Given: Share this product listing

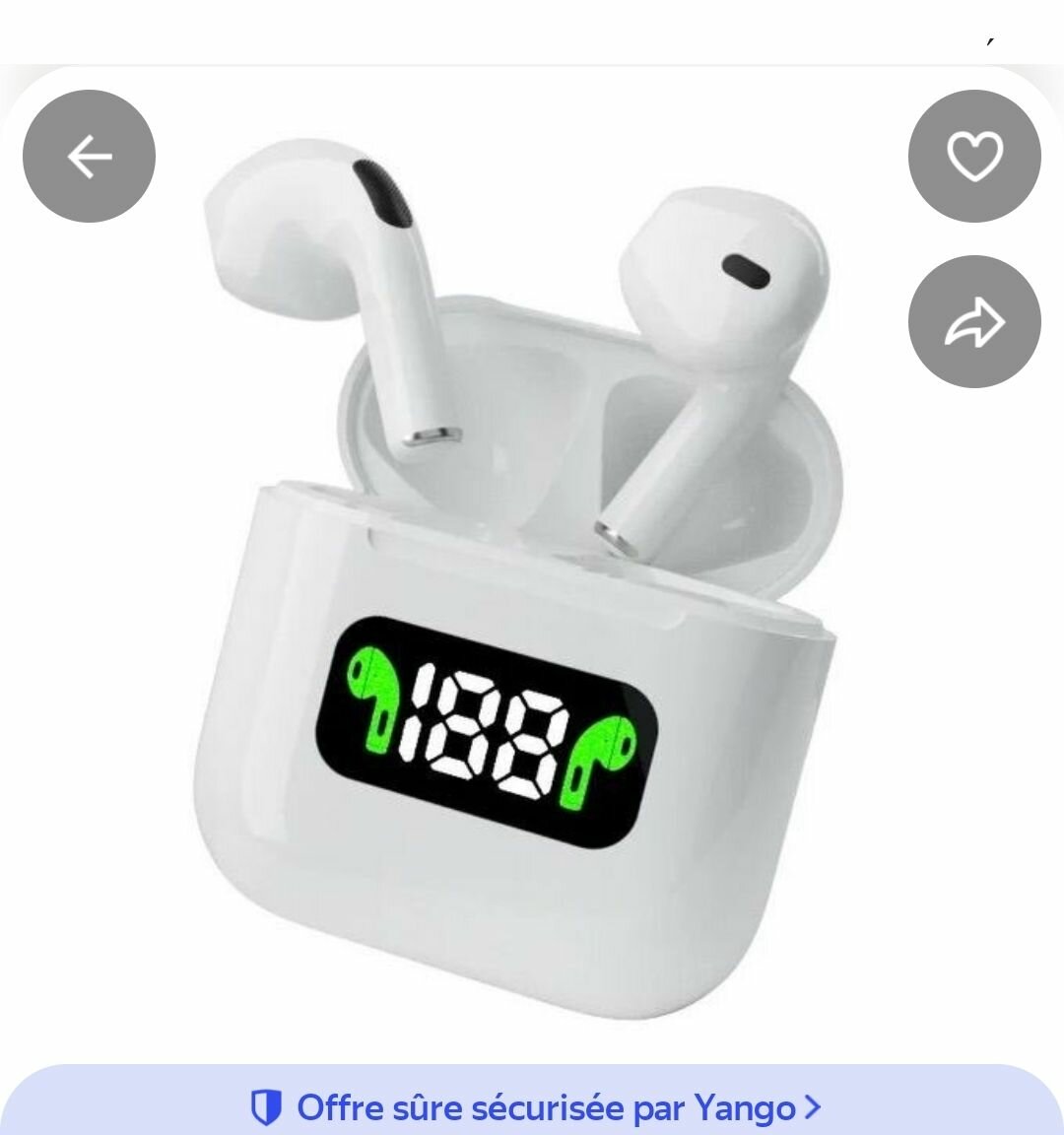Looking at the screenshot, I should [x=973, y=321].
